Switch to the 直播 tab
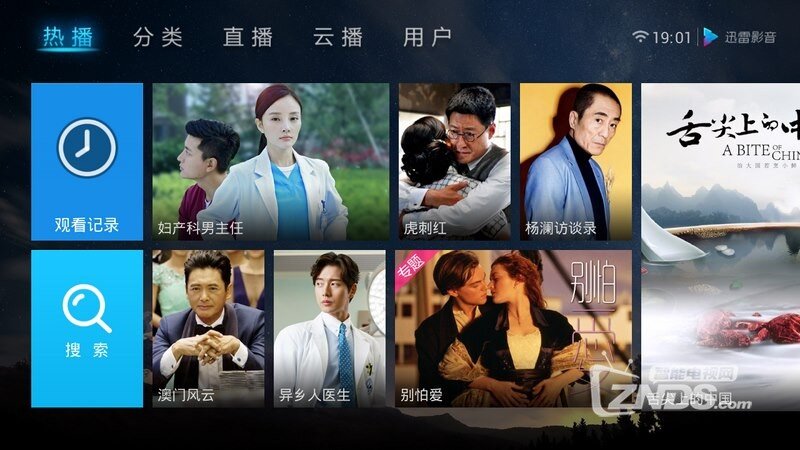800x450 pixels. pos(248,38)
